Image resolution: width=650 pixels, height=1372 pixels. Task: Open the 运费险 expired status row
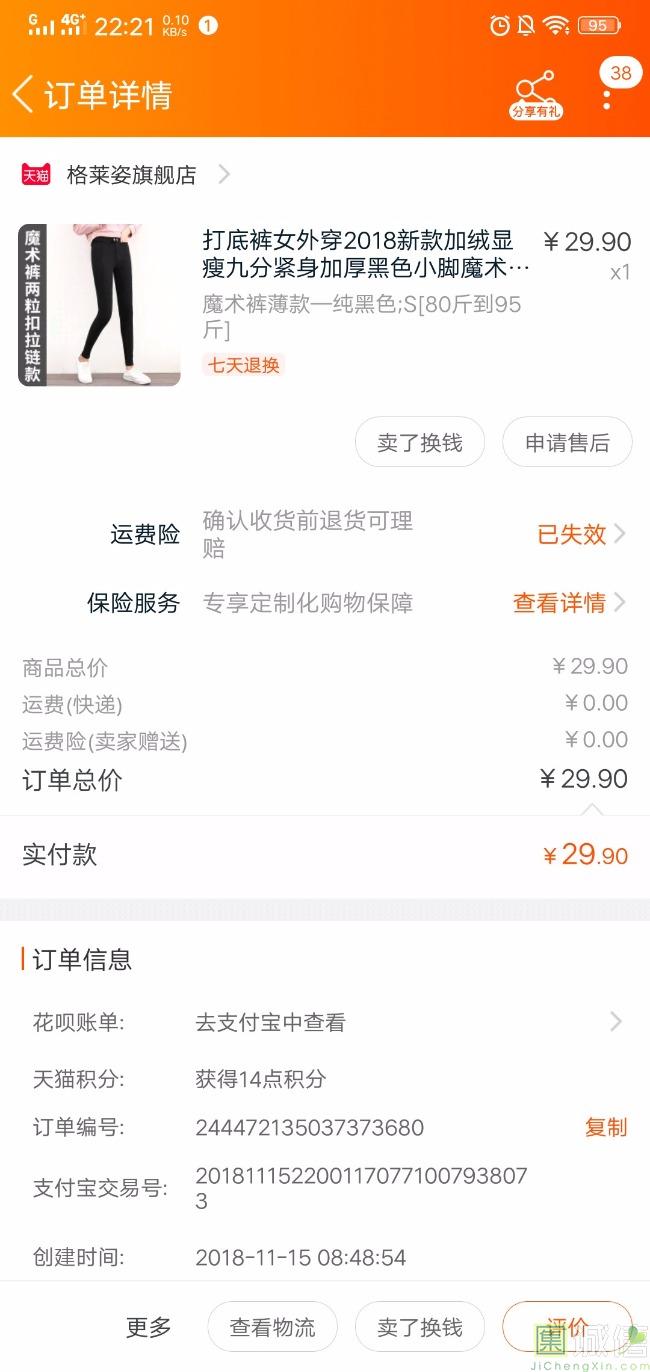(580, 534)
